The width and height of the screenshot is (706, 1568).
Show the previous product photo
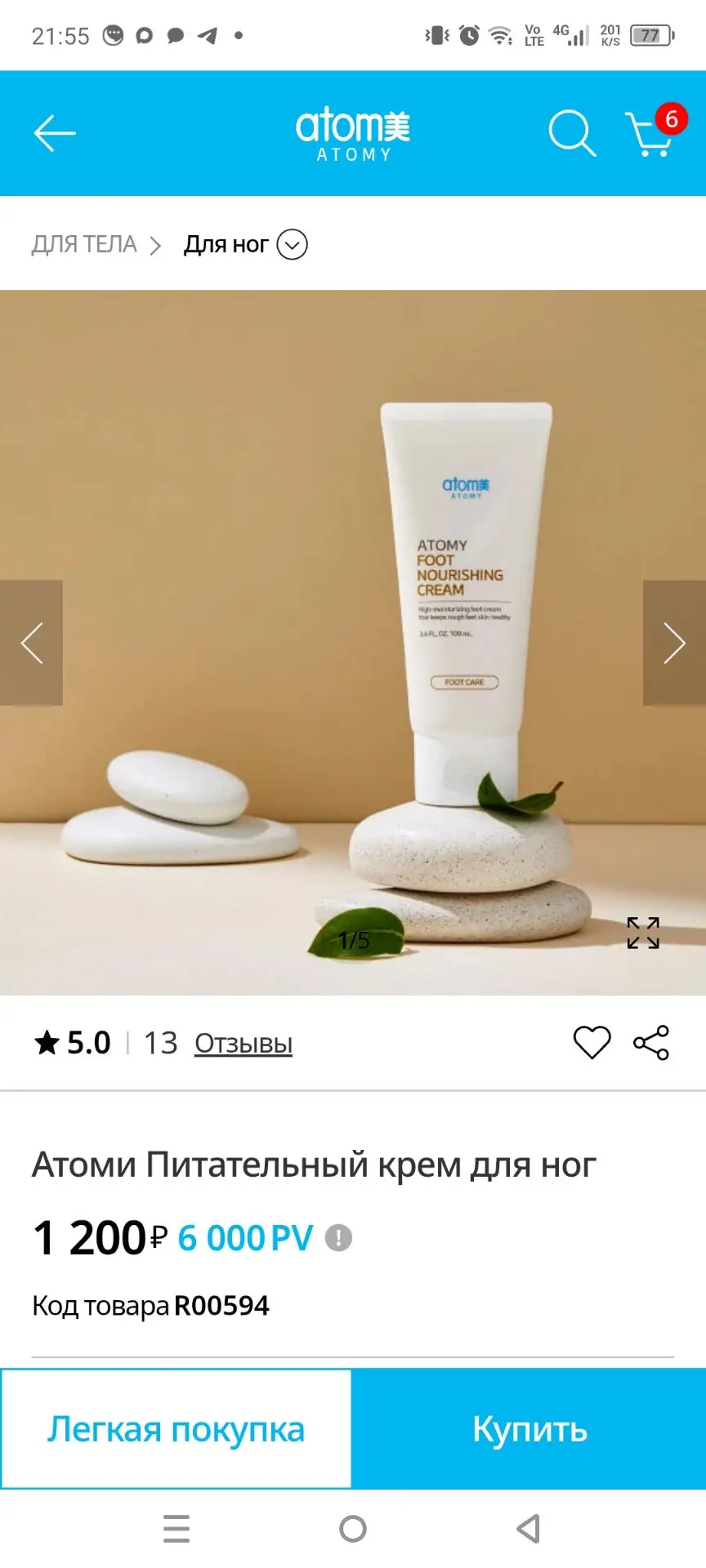(x=31, y=643)
